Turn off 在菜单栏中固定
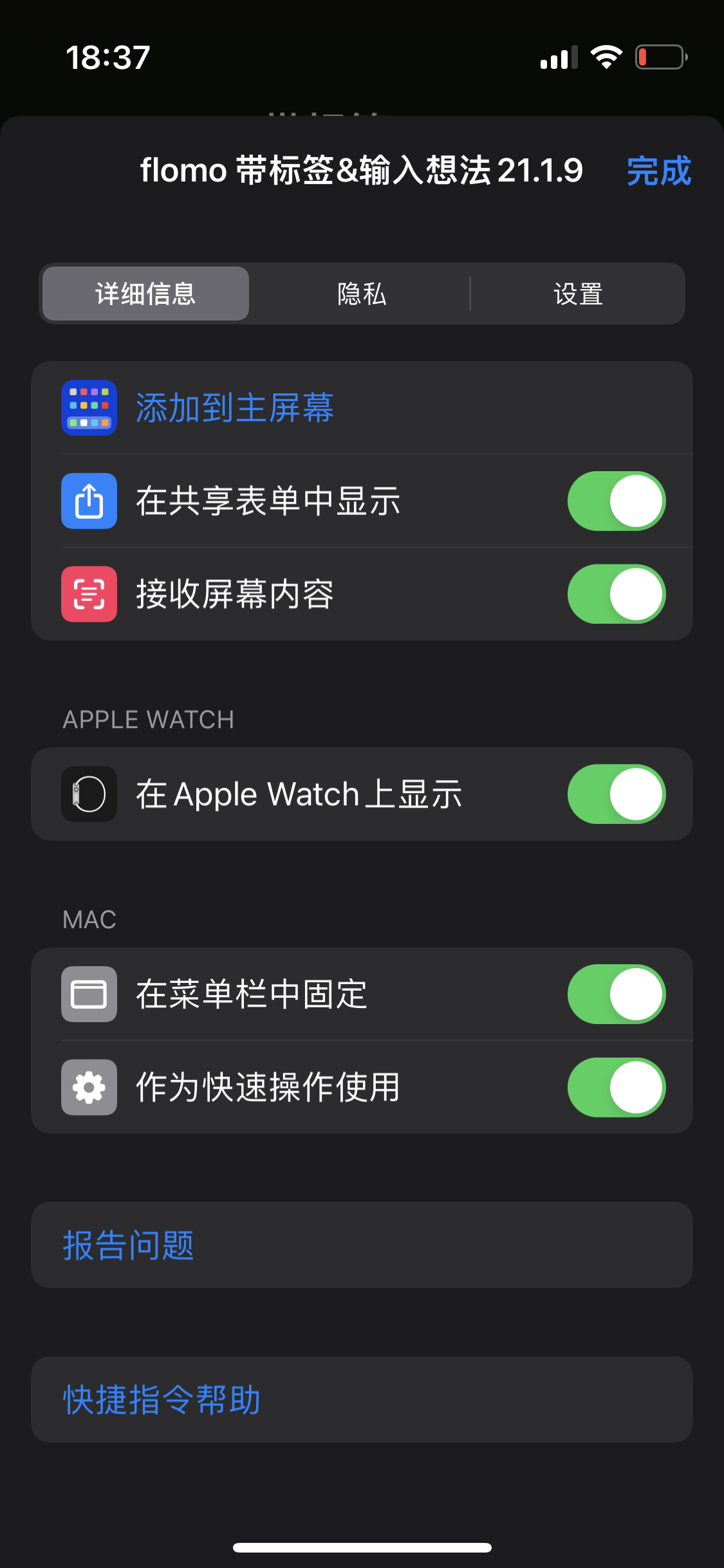This screenshot has width=724, height=1568. tap(616, 994)
